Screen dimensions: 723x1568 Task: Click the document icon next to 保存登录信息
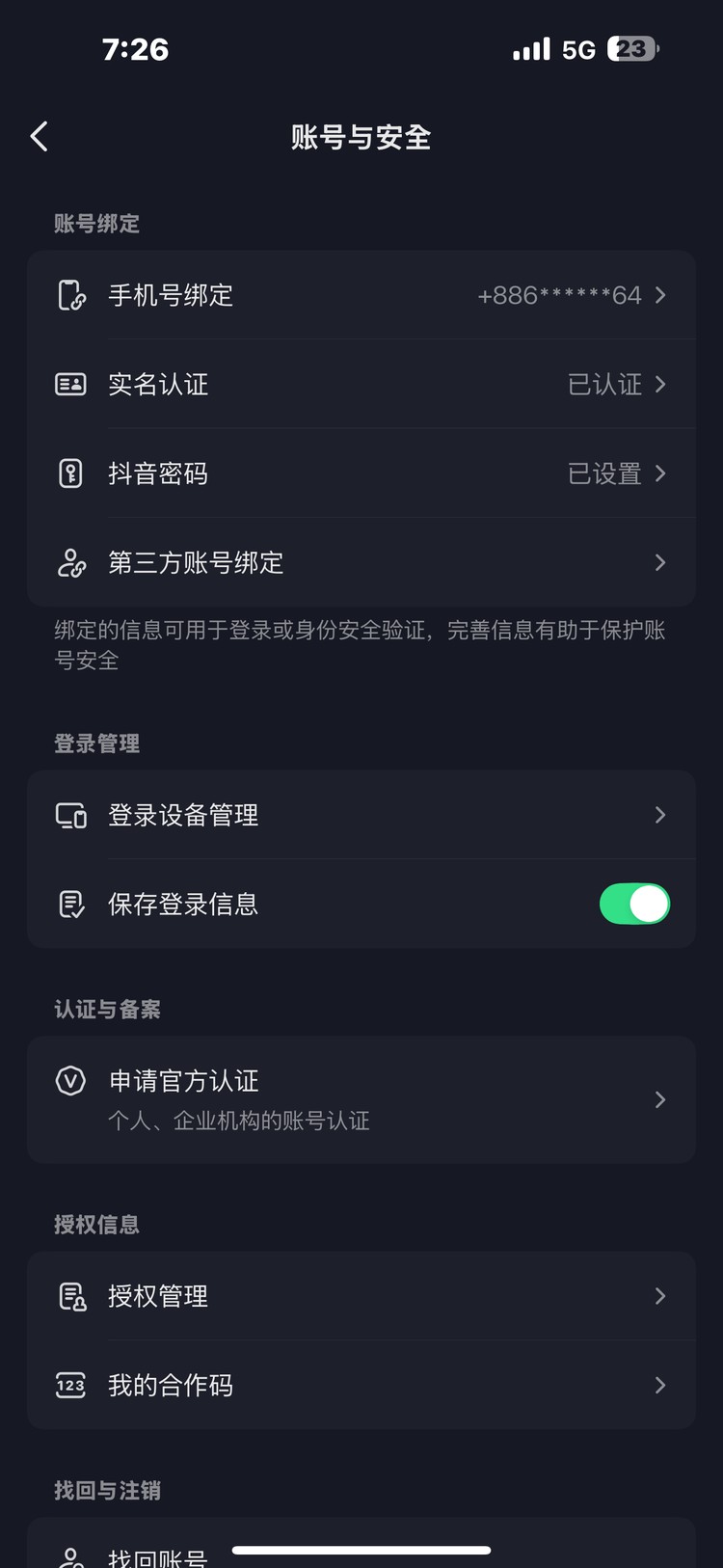(70, 904)
